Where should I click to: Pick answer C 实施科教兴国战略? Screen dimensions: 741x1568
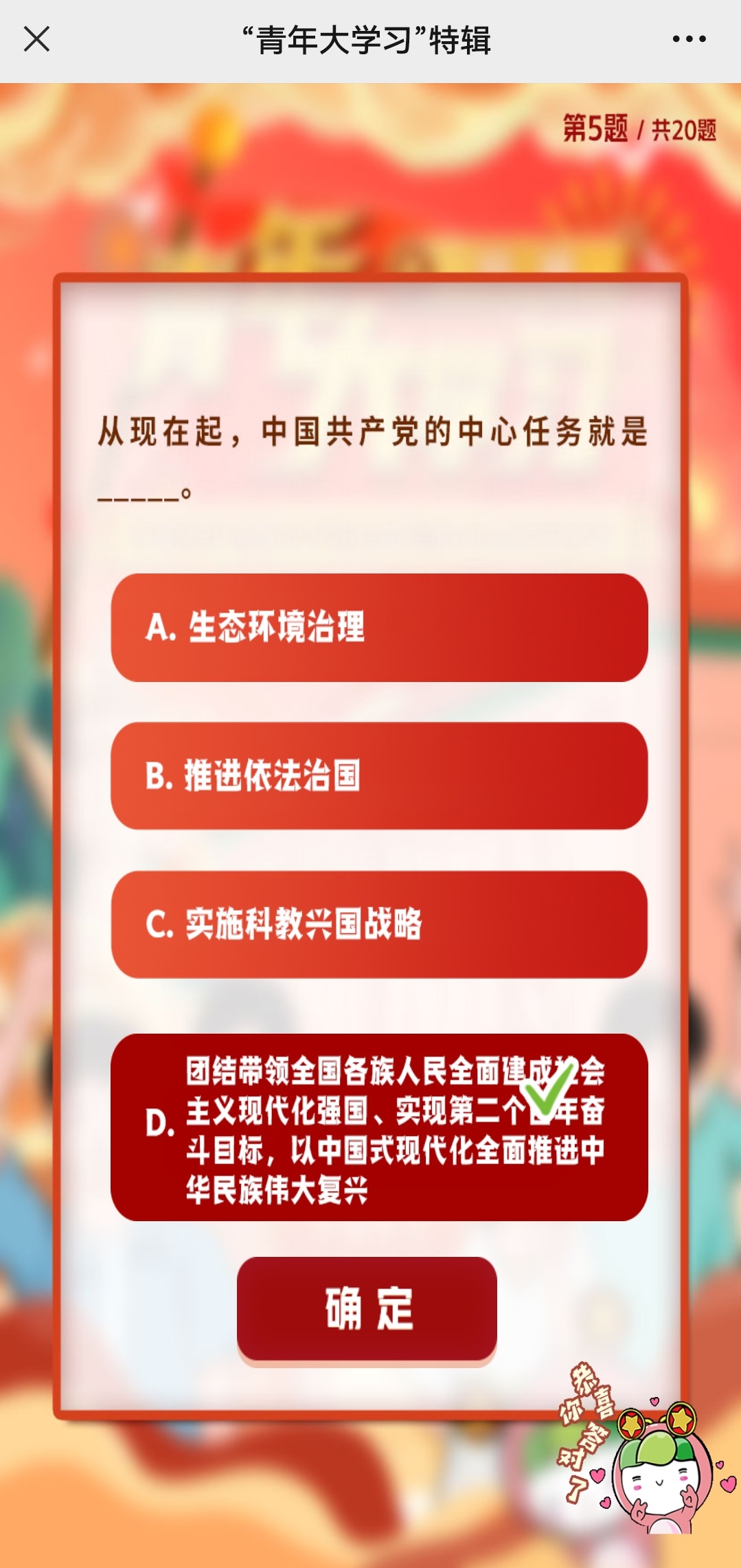[x=379, y=924]
